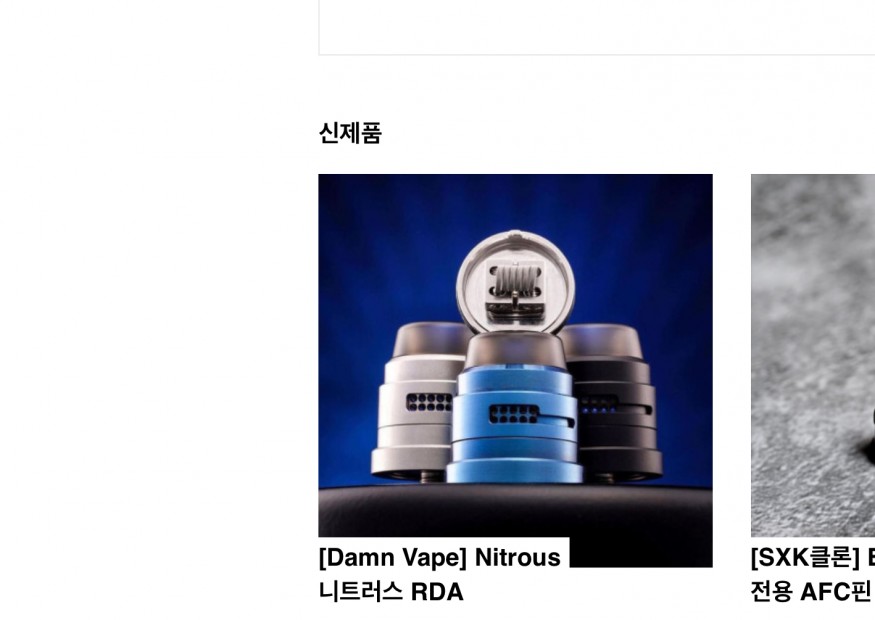Viewport: 875px width, 620px height.
Task: Open the [SXK클론] 전용 AFC핀 title link
Action: tap(812, 574)
